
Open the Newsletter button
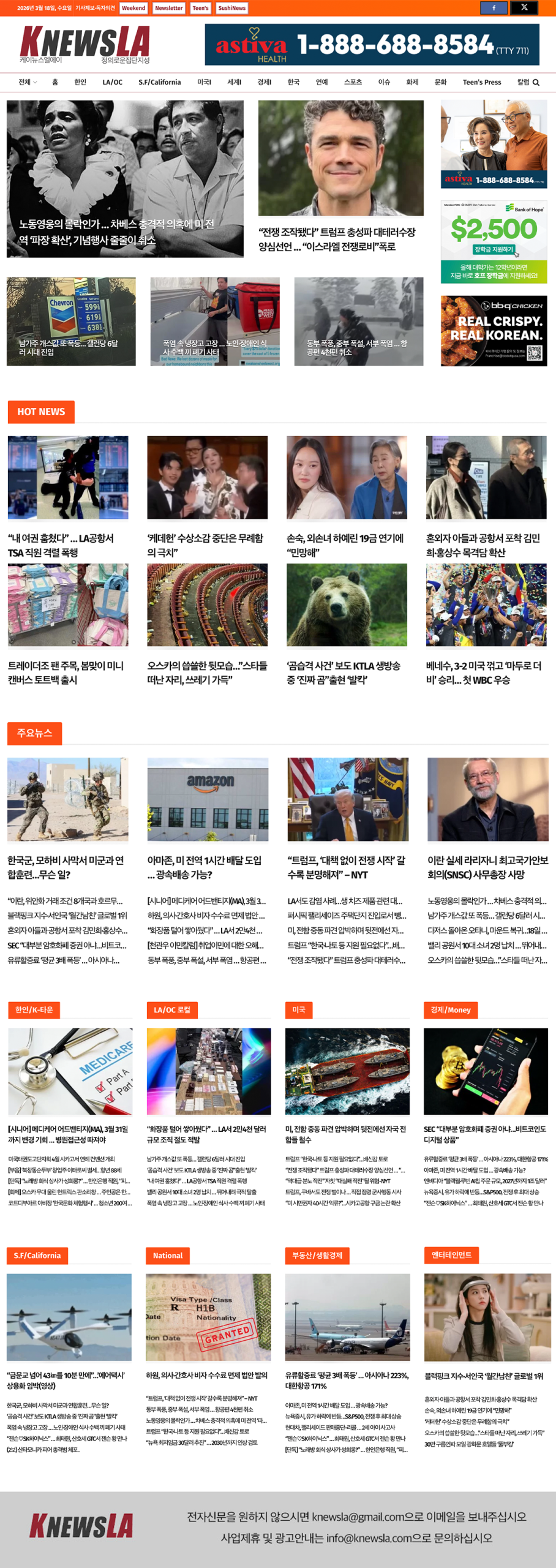pyautogui.click(x=168, y=8)
